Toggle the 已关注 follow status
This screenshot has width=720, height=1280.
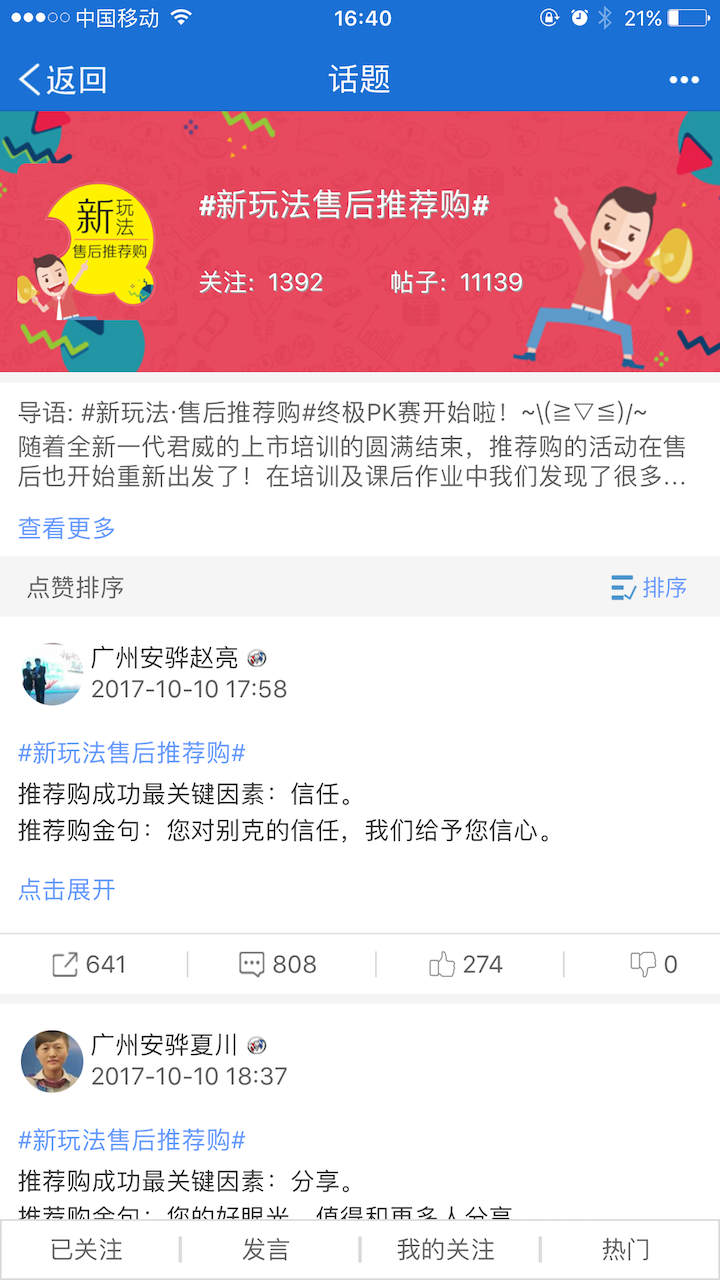click(87, 1249)
